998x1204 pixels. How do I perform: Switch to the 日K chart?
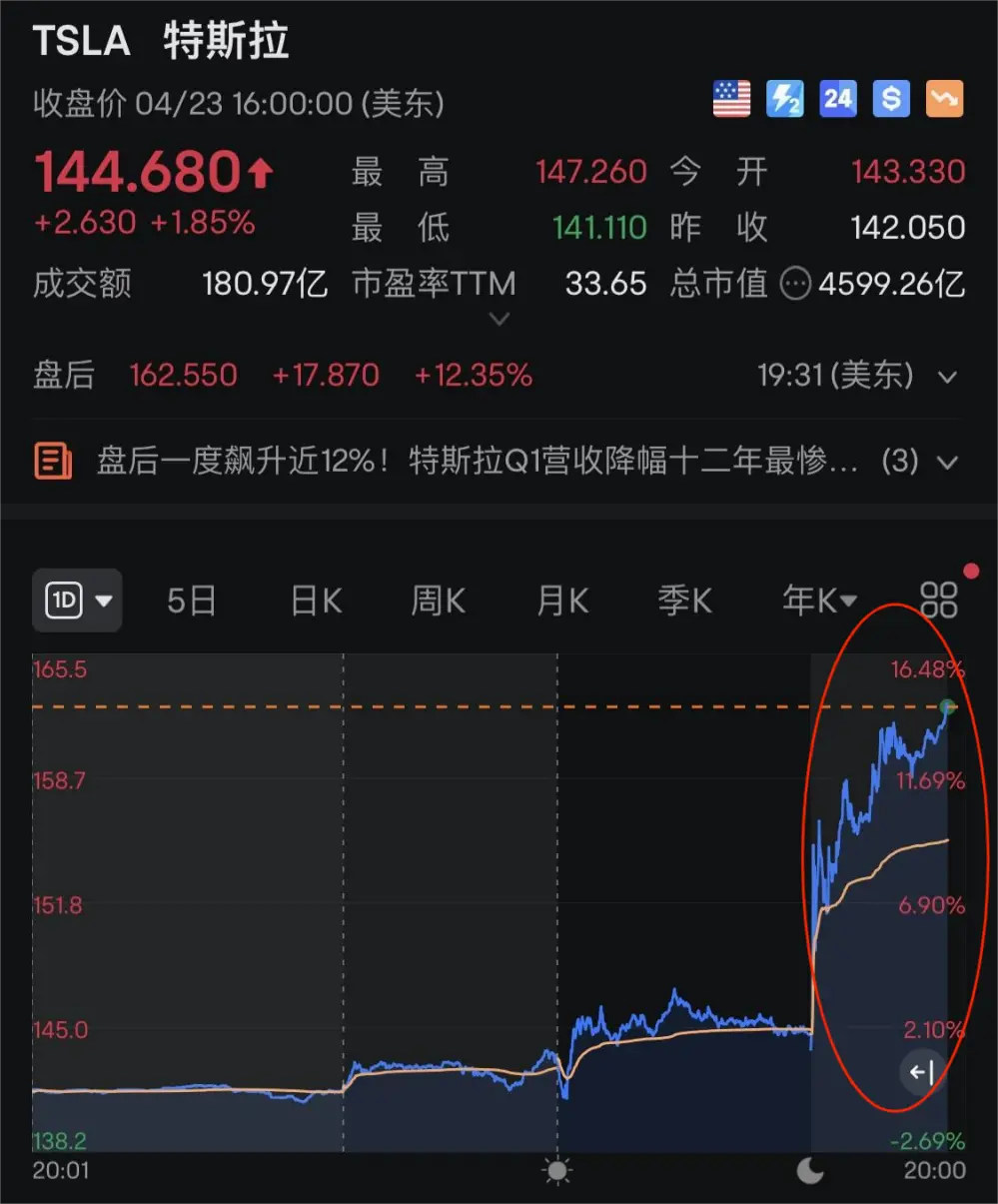(x=316, y=601)
